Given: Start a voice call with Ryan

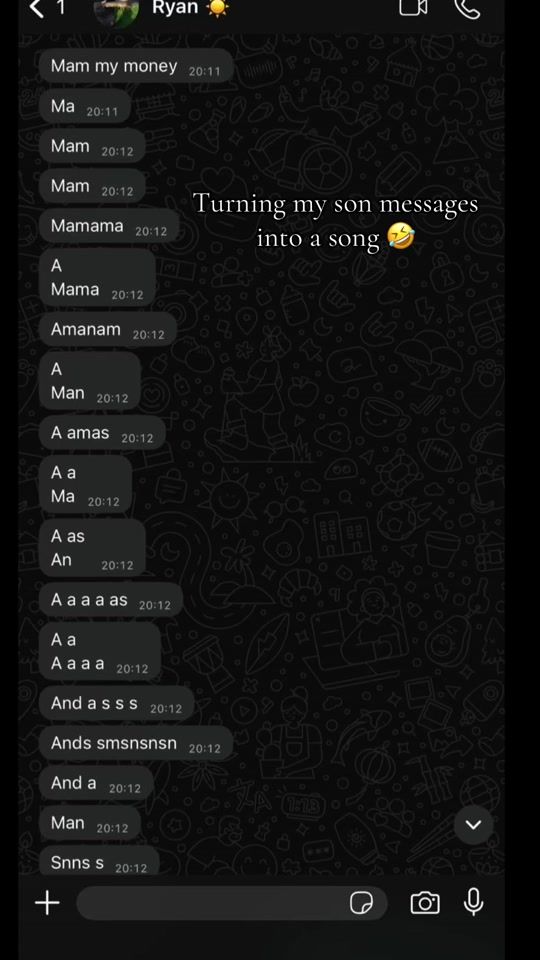Looking at the screenshot, I should [468, 9].
